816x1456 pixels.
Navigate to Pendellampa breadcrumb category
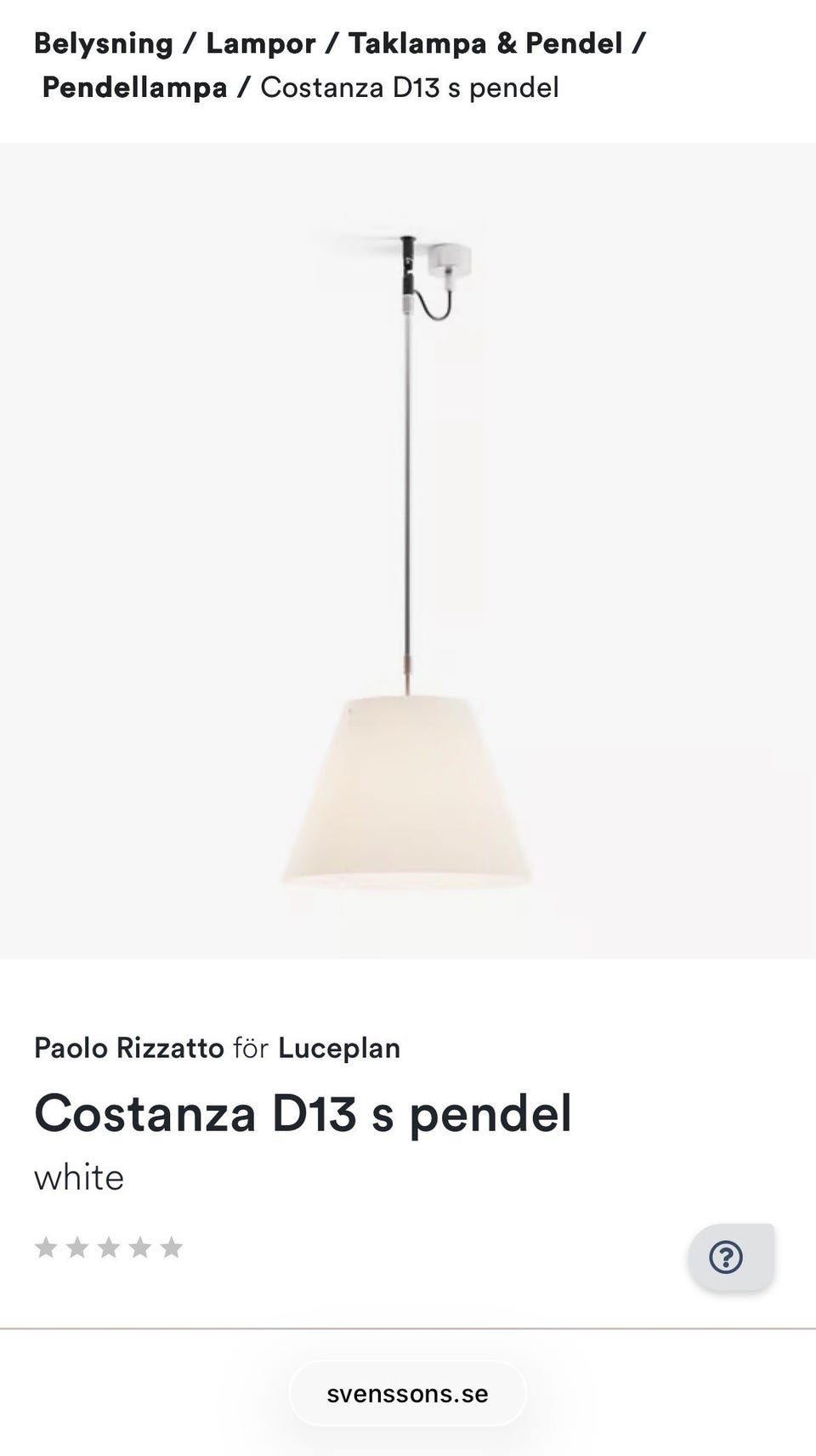tap(134, 88)
